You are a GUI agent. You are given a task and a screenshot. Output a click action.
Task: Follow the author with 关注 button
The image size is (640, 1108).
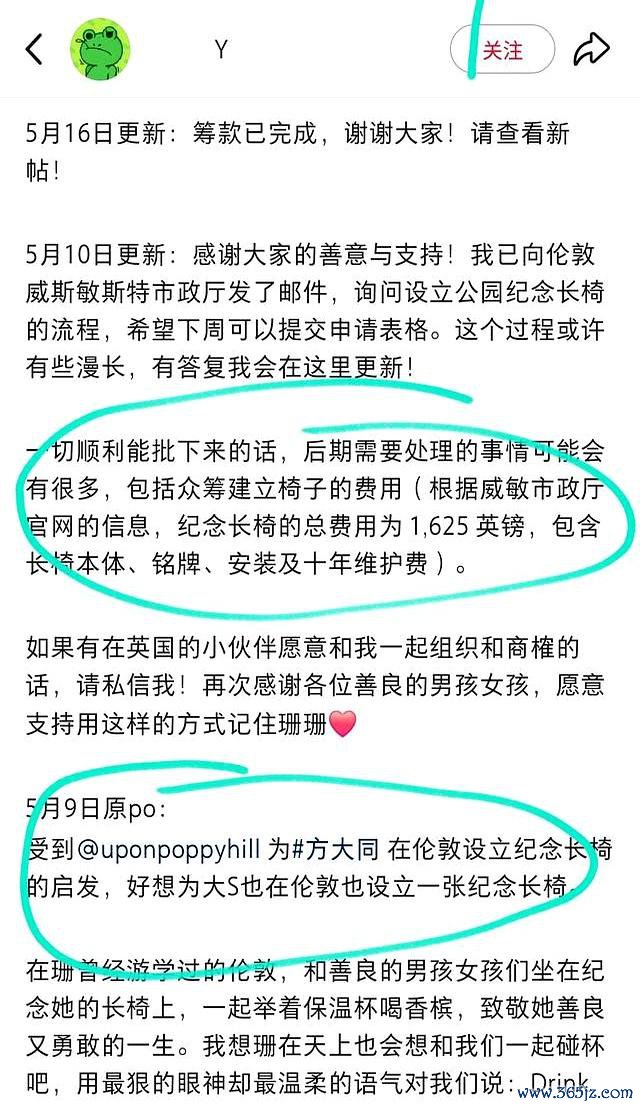(502, 50)
